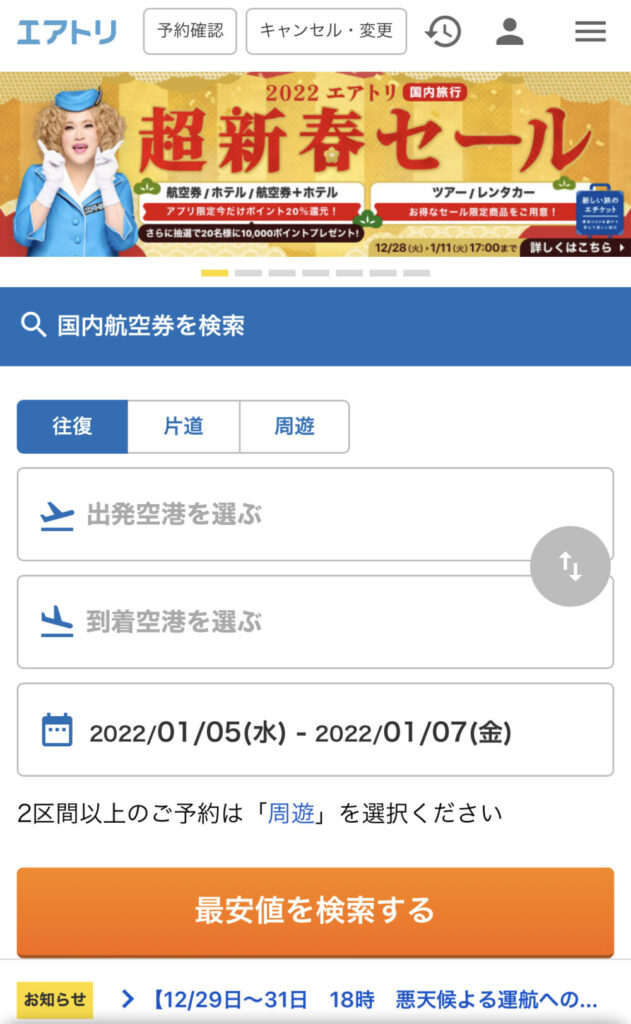The image size is (631, 1024).
Task: Select the 往復 round-trip tab
Action: [72, 427]
